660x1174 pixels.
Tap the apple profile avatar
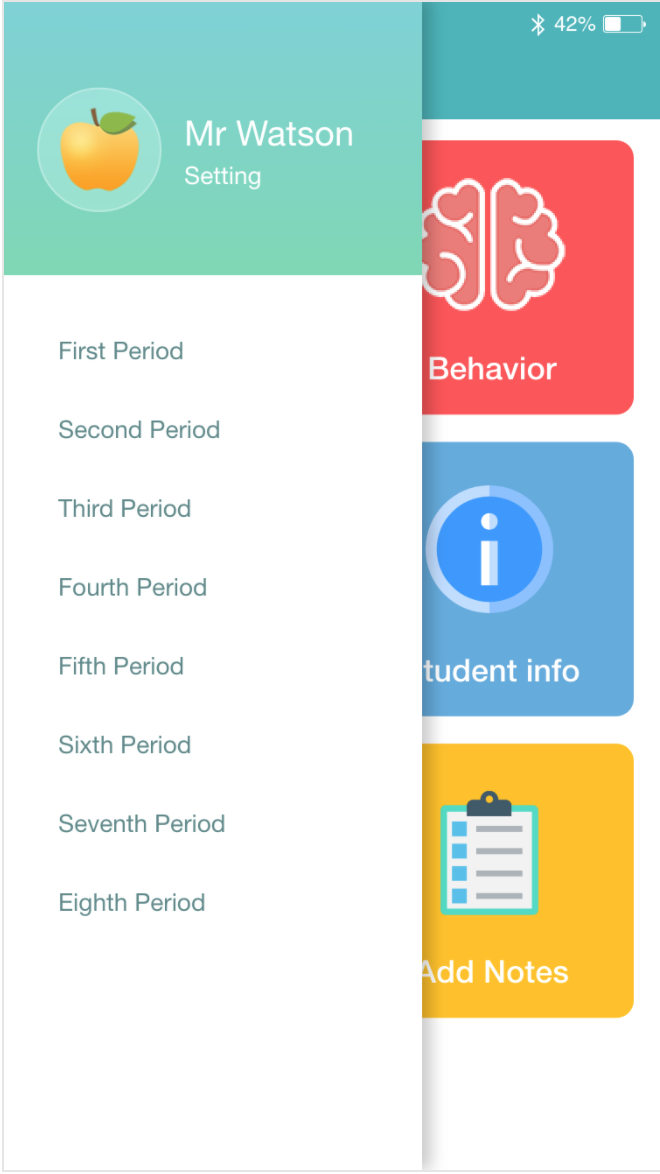99,150
